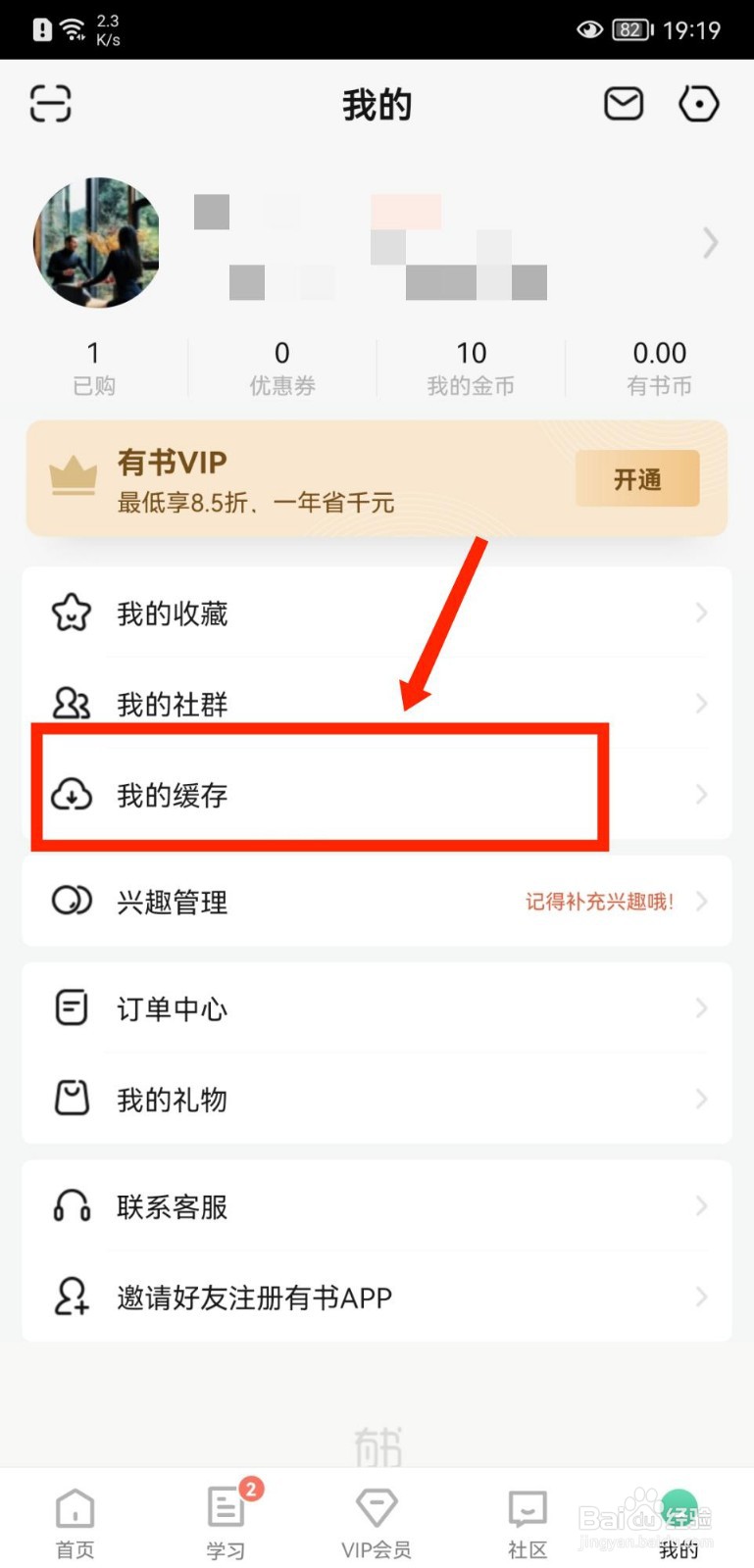
Task: Select the 首页 home tab
Action: coord(75,1519)
